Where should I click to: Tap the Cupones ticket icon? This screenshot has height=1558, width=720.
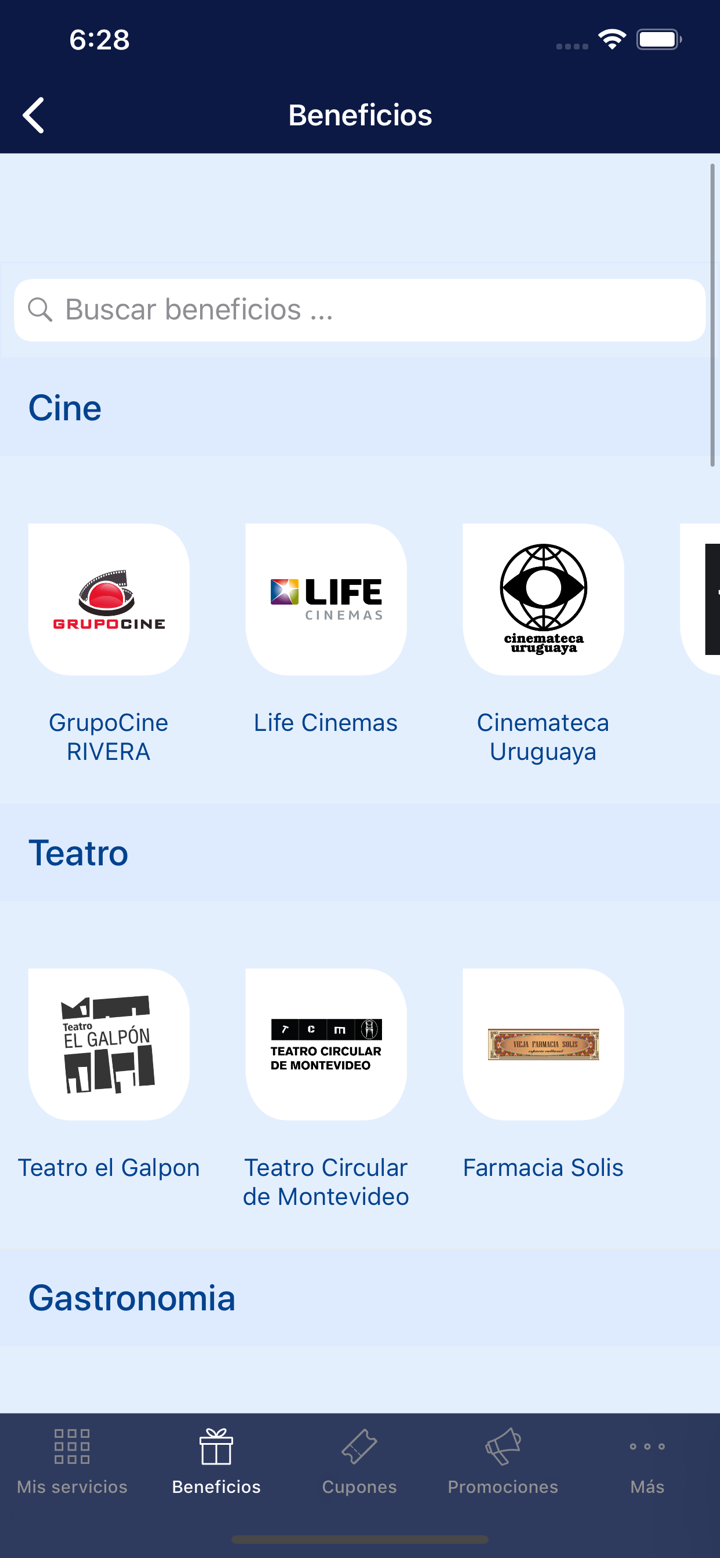pos(359,1446)
